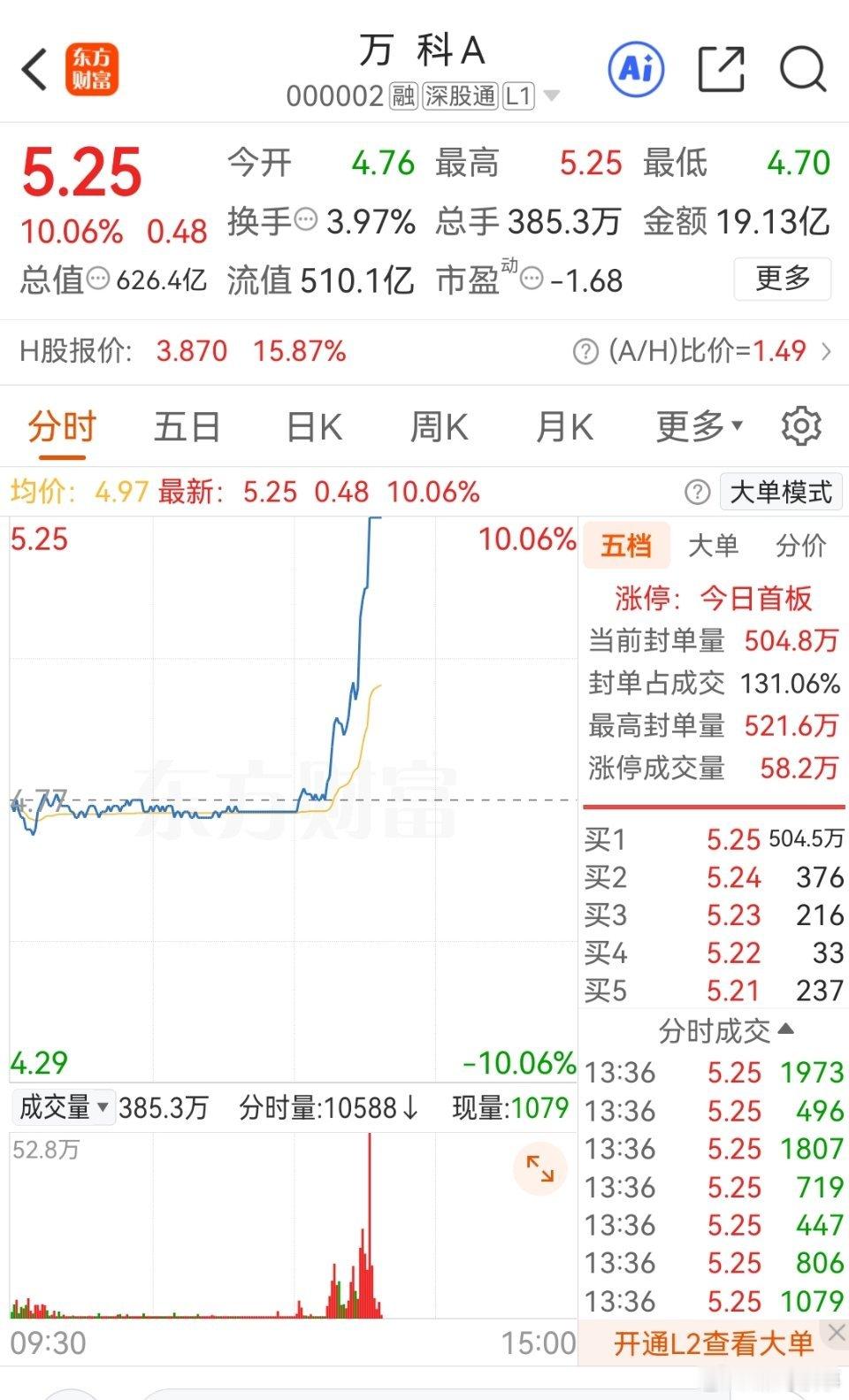The image size is (849, 1400).
Task: Tap the 东方财富 logo
Action: 91,68
